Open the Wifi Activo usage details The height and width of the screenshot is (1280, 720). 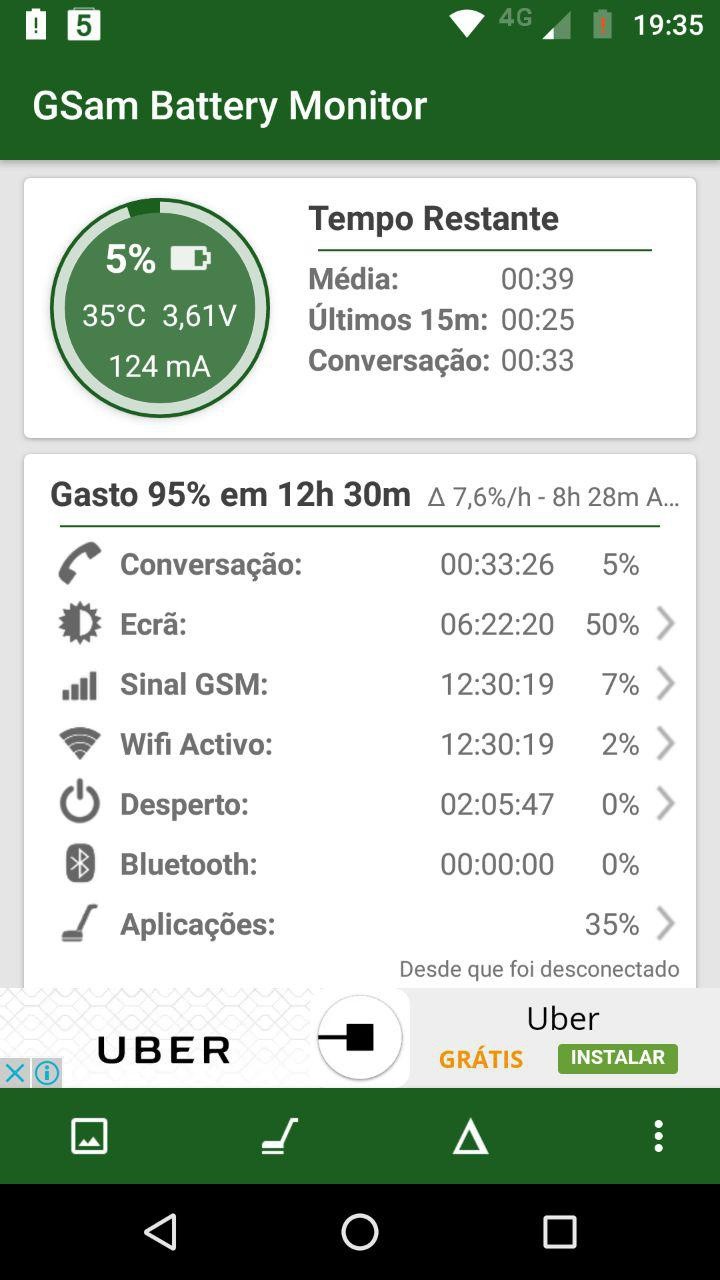[x=360, y=744]
